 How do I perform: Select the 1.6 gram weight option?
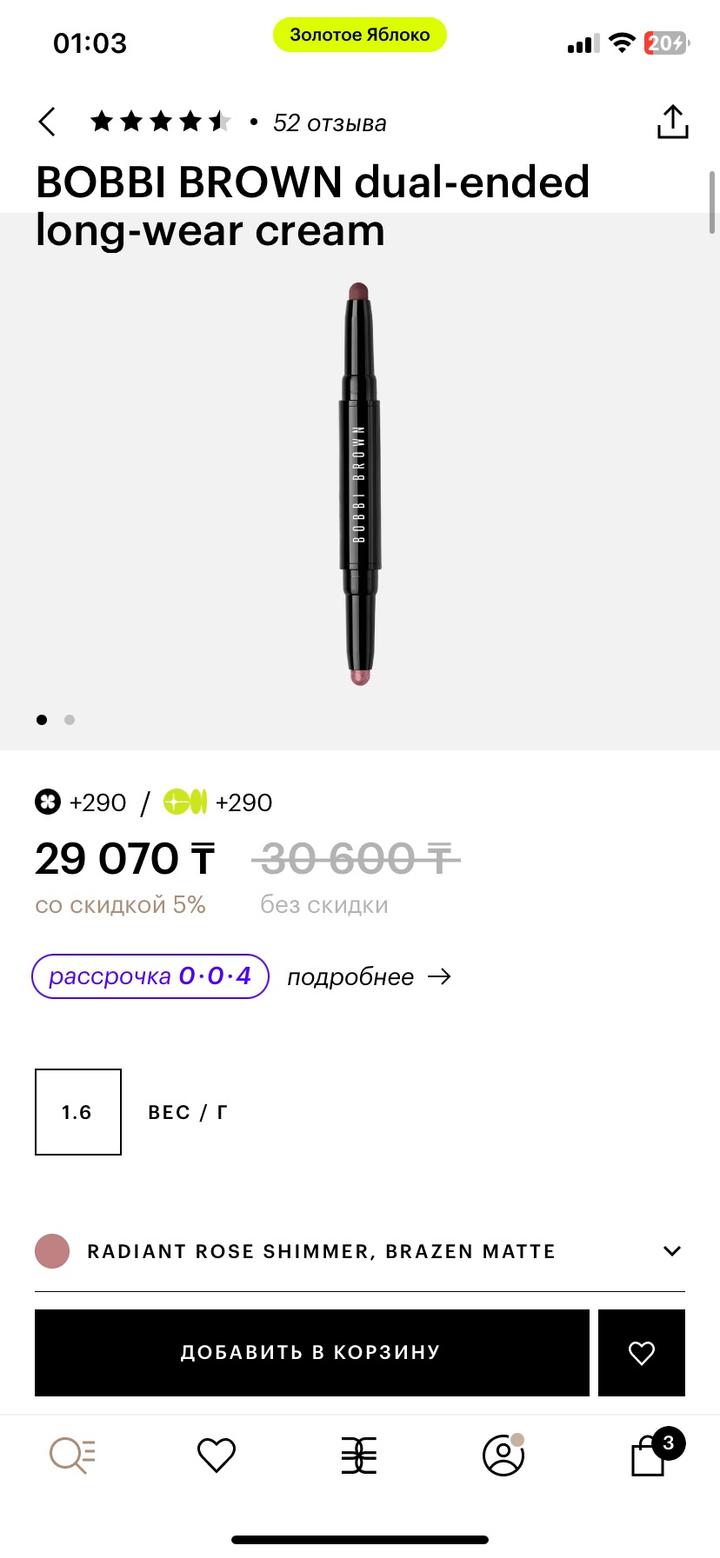click(x=78, y=1112)
